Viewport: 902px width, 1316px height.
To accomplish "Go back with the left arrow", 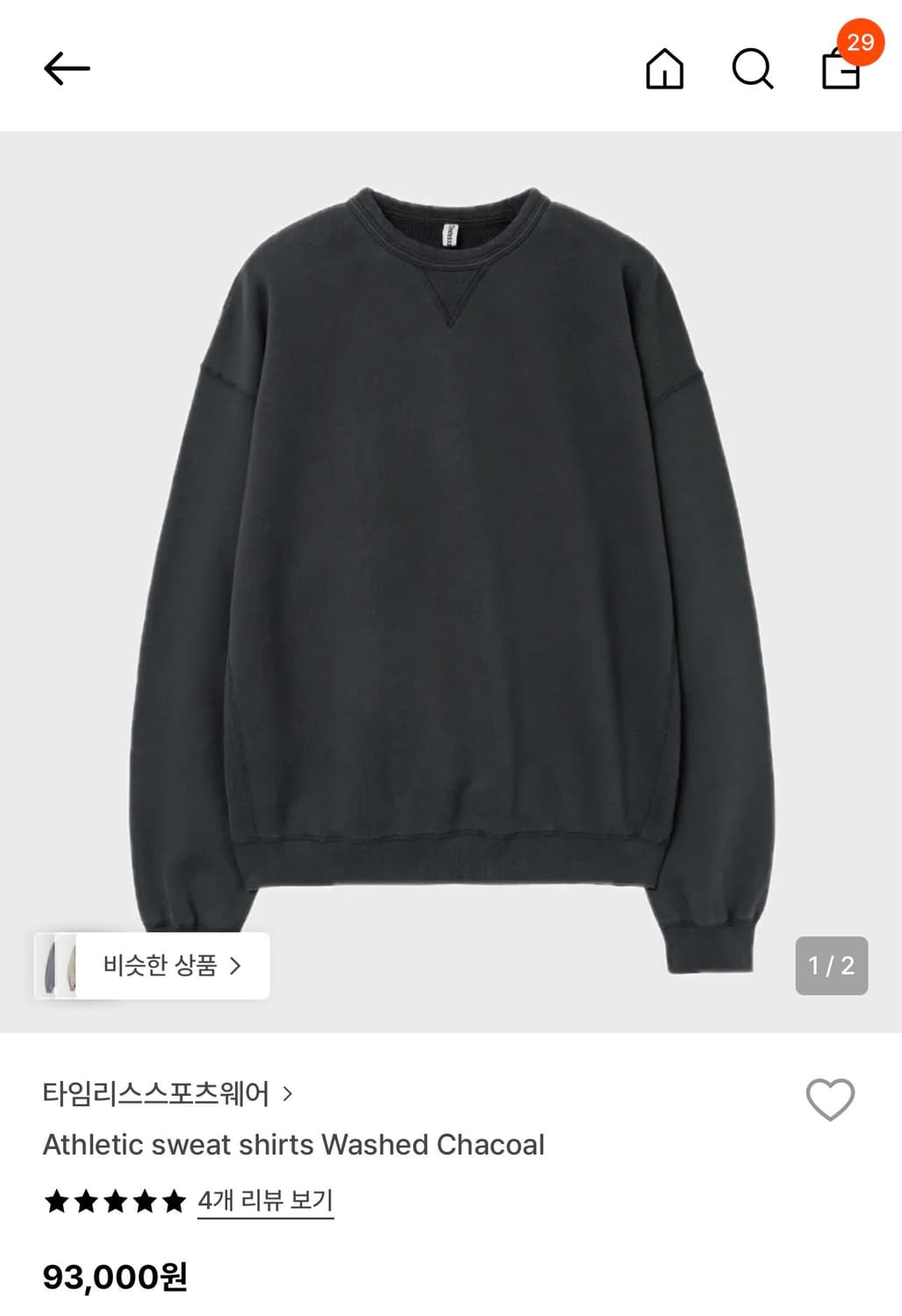I will click(66, 67).
